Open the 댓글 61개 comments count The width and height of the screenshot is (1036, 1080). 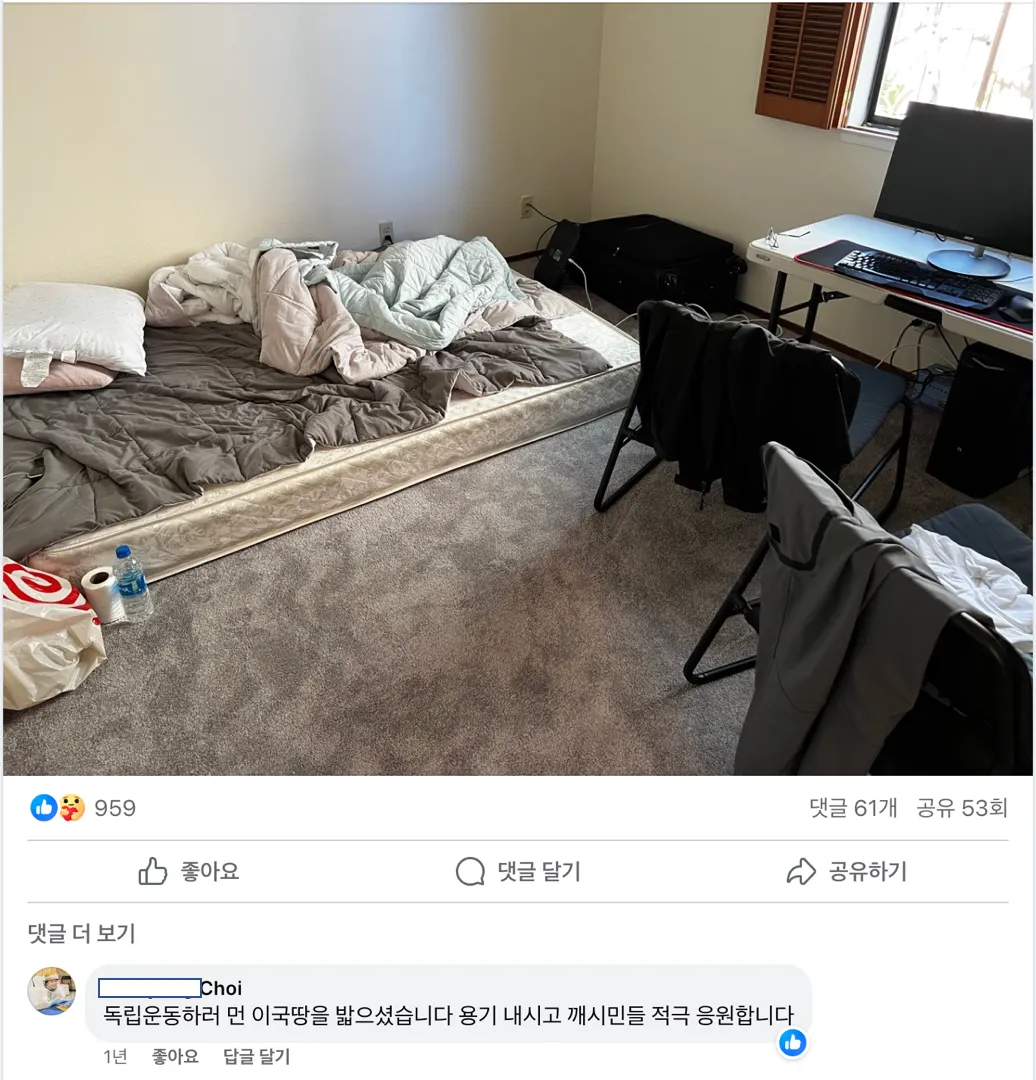click(x=853, y=808)
